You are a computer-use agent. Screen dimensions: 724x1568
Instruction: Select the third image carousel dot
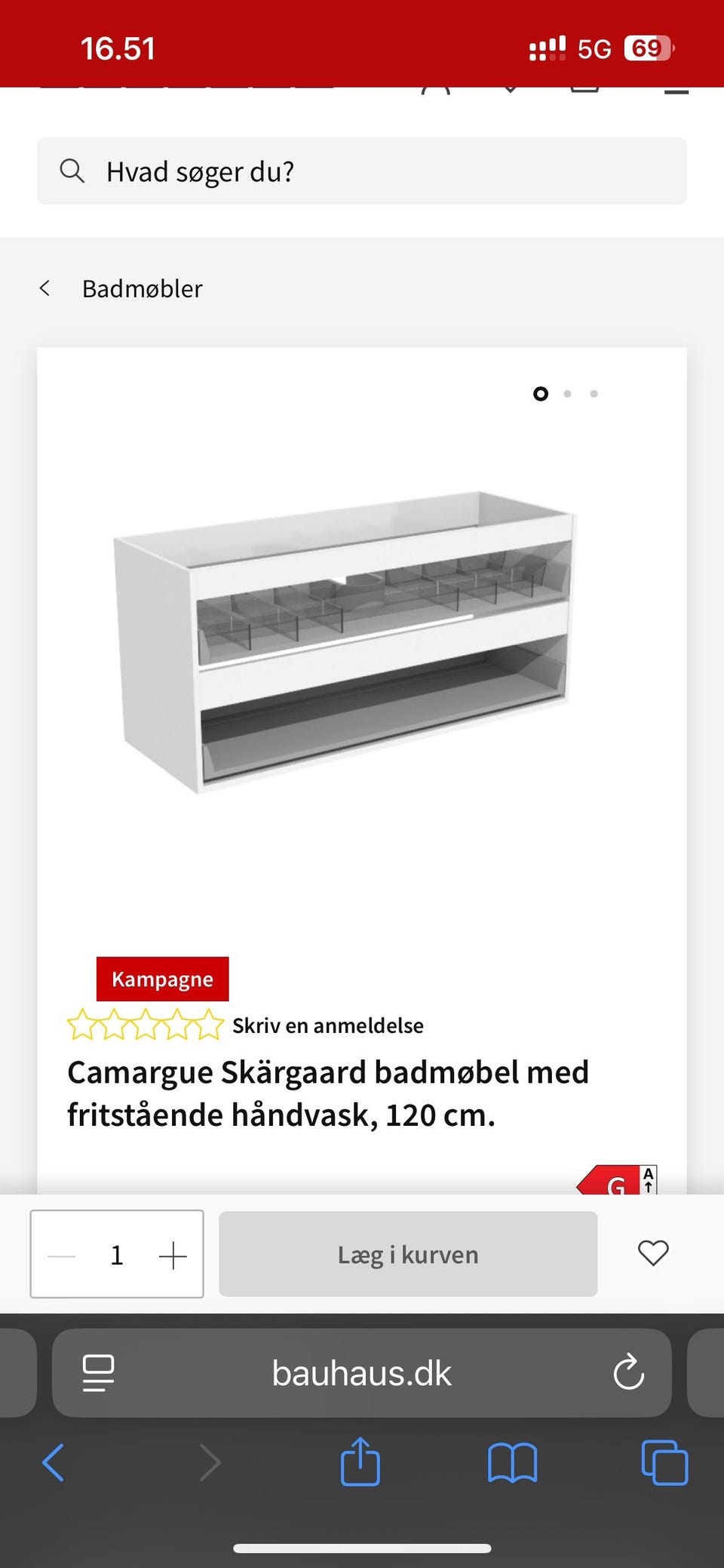(594, 394)
